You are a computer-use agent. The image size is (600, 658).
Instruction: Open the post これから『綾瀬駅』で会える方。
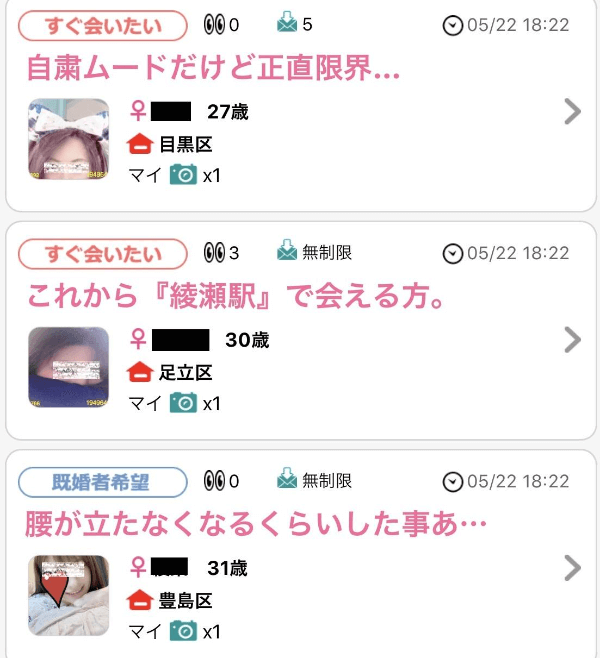tap(235, 297)
